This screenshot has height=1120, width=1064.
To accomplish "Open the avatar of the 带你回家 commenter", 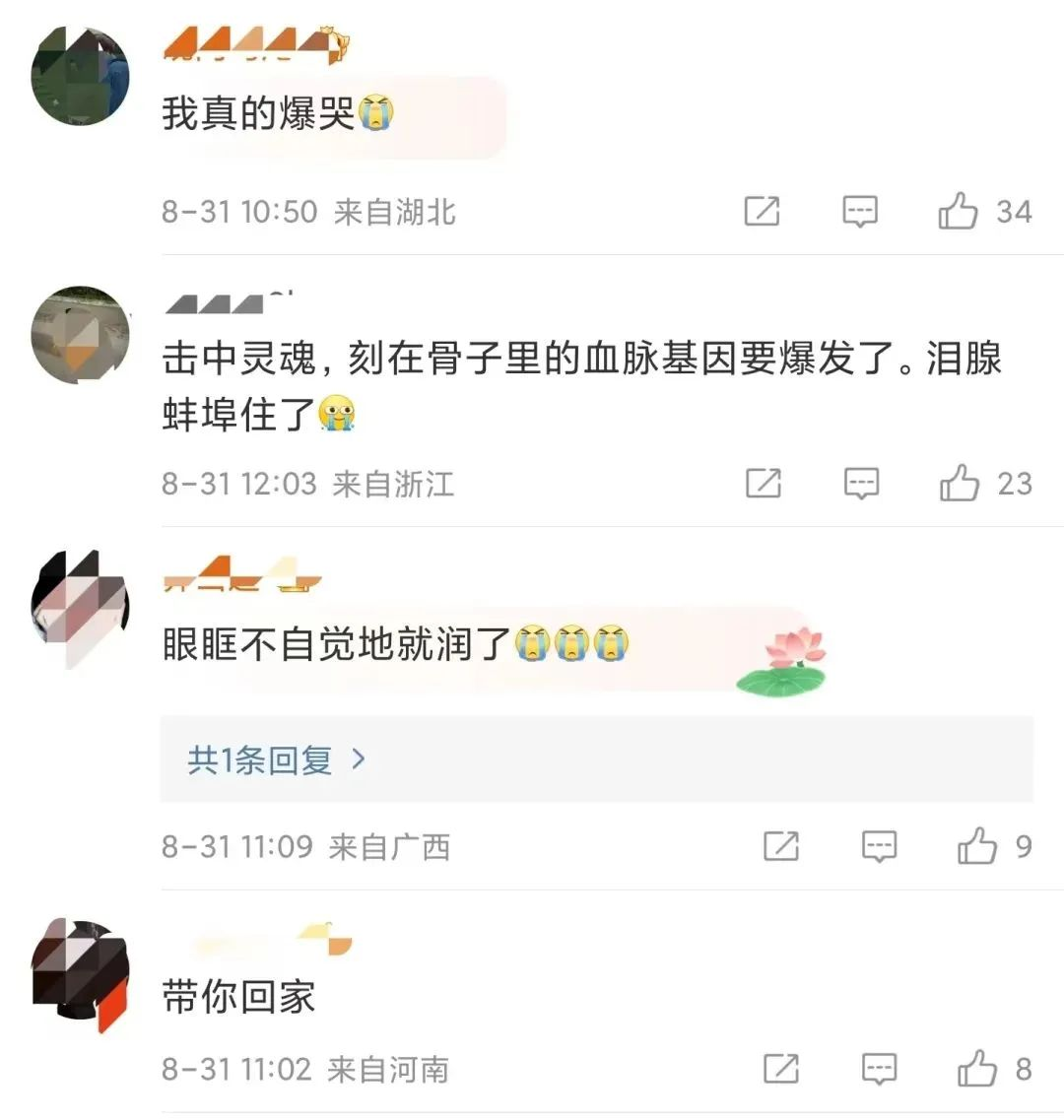I will point(80,970).
